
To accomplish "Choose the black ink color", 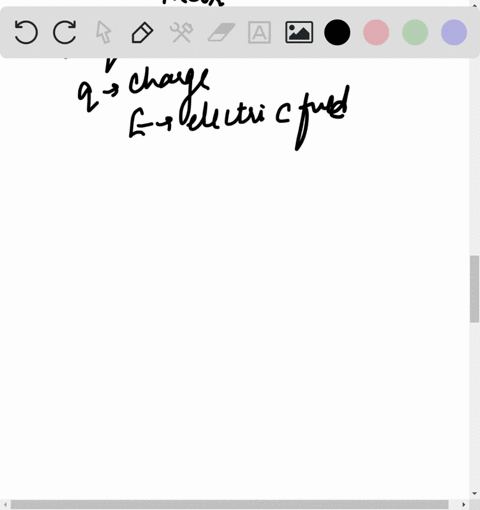I will [337, 32].
